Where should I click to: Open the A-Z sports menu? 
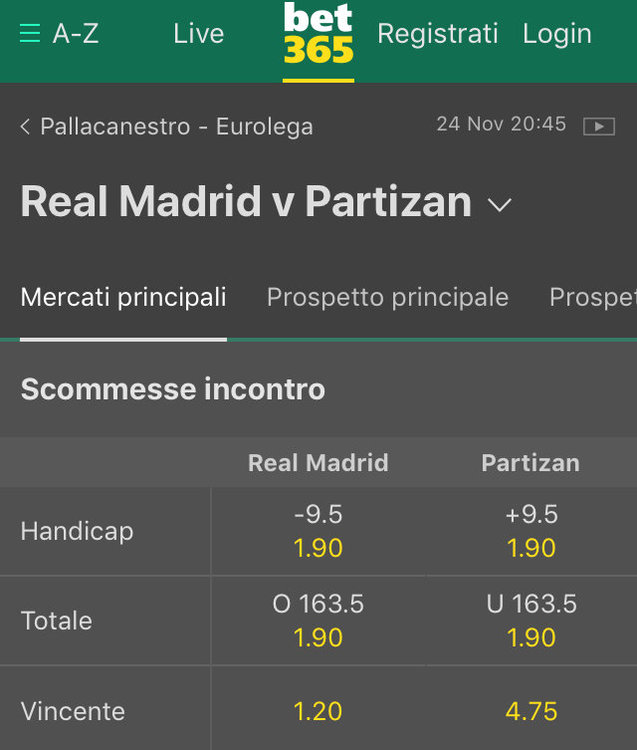[x=59, y=34]
